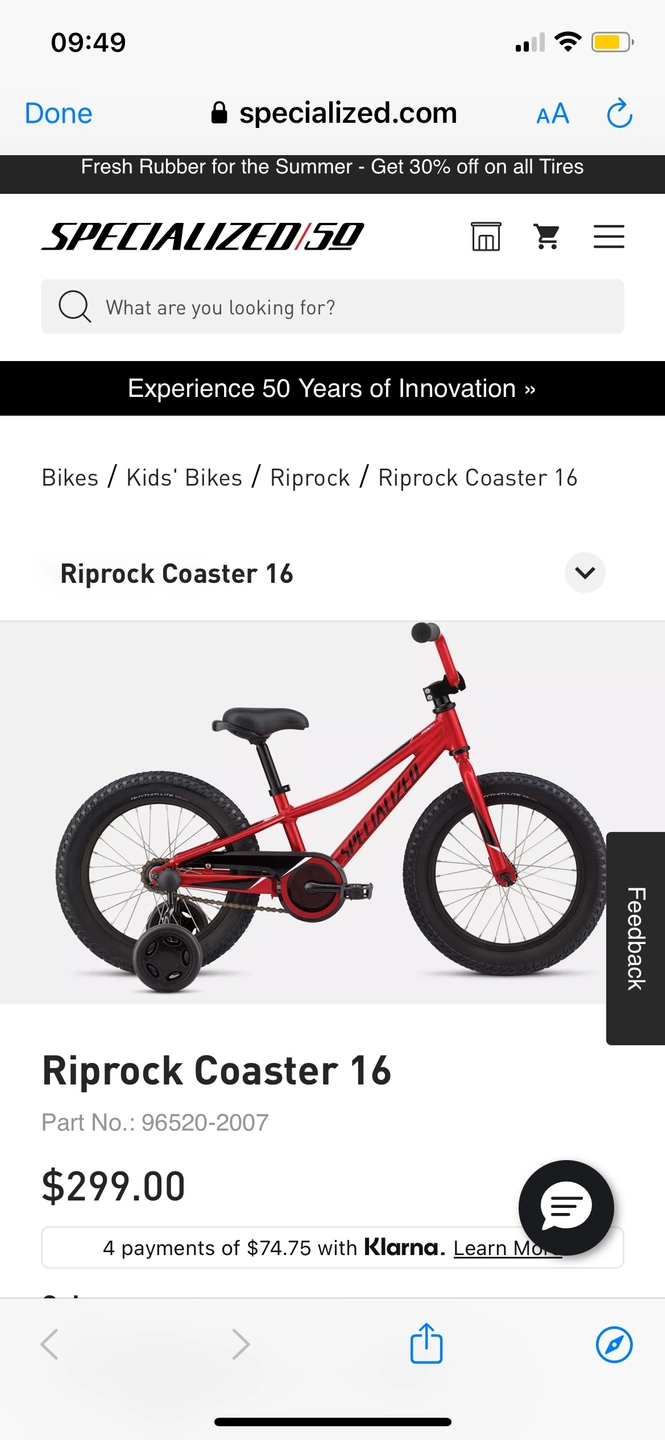Reload the specialized.com page
This screenshot has width=665, height=1440.
tap(619, 114)
